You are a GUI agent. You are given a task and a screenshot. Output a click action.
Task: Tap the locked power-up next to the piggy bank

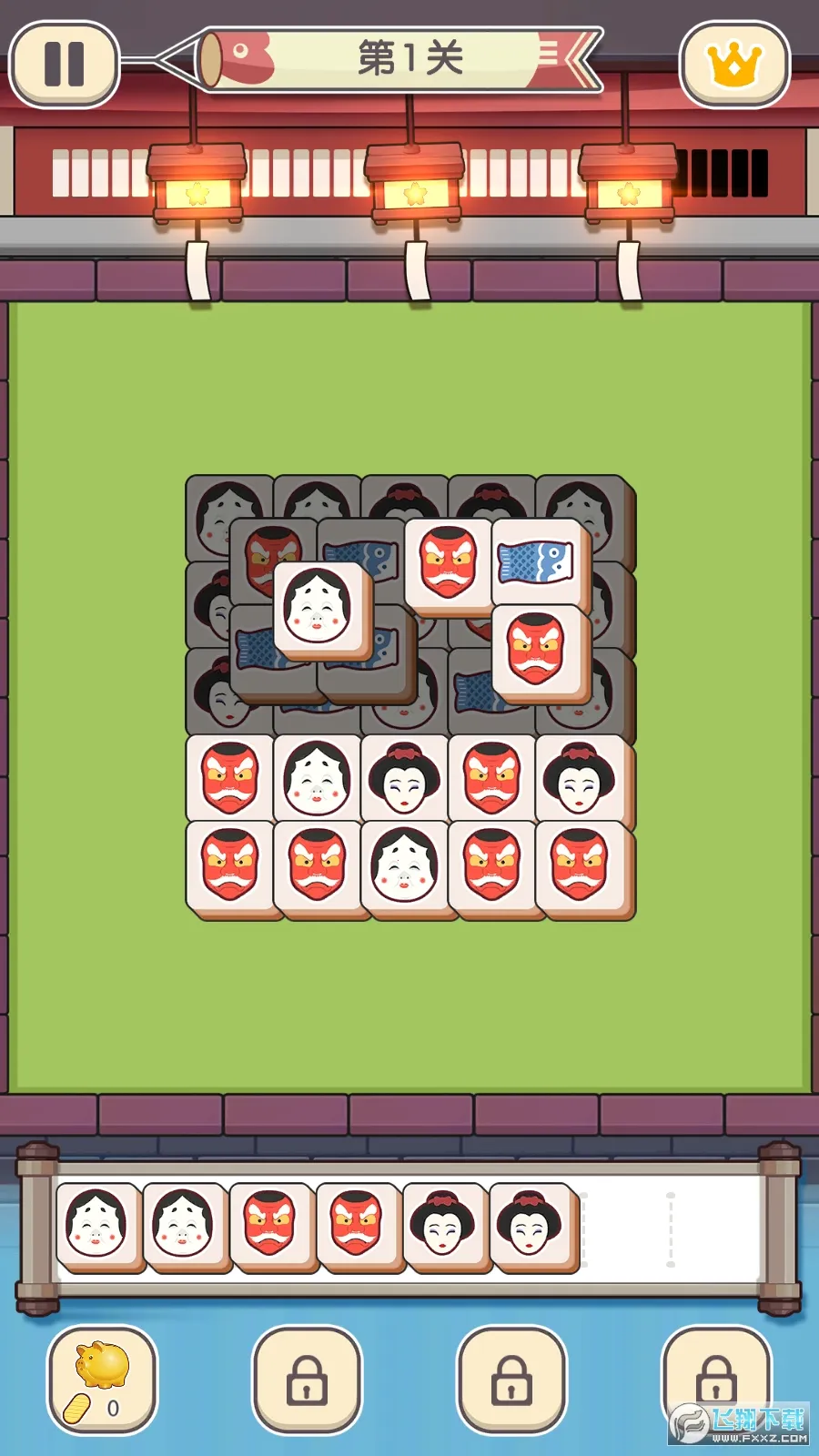(307, 1380)
